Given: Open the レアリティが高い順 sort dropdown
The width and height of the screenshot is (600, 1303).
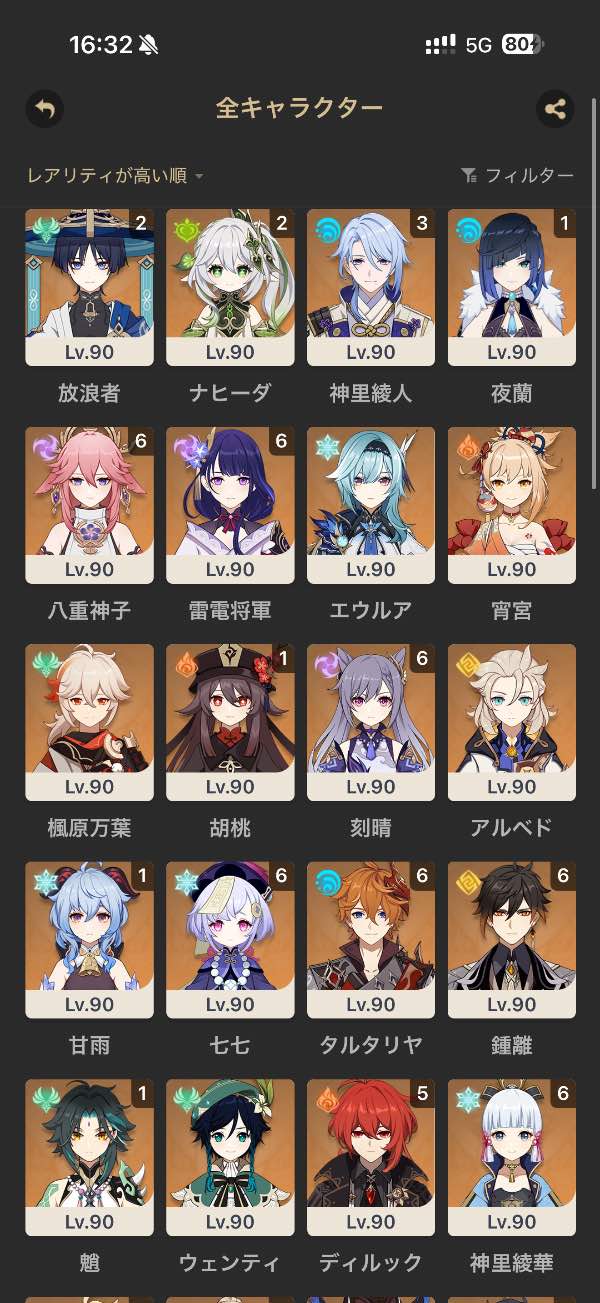Looking at the screenshot, I should [115, 176].
